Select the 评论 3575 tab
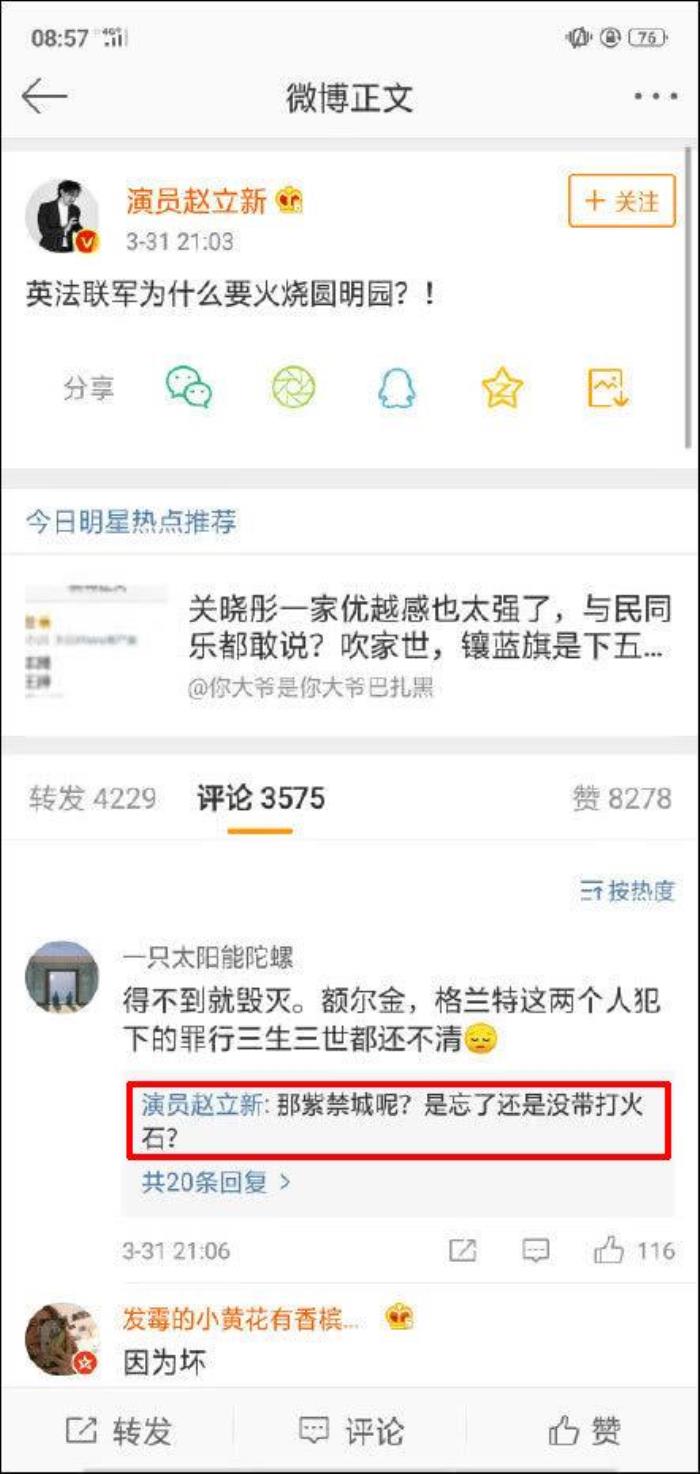This screenshot has height=1474, width=700. point(260,798)
